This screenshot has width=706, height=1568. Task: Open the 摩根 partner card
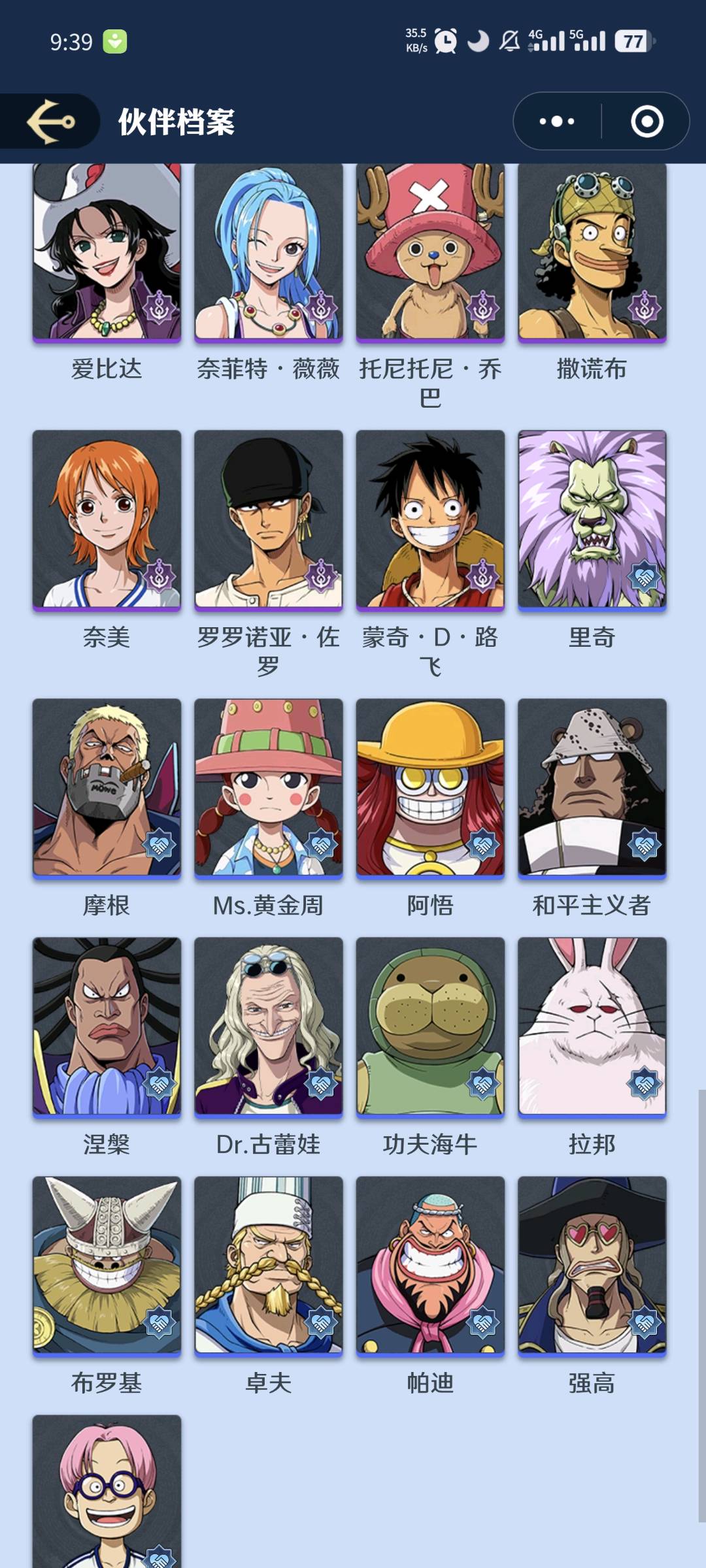pyautogui.click(x=107, y=787)
